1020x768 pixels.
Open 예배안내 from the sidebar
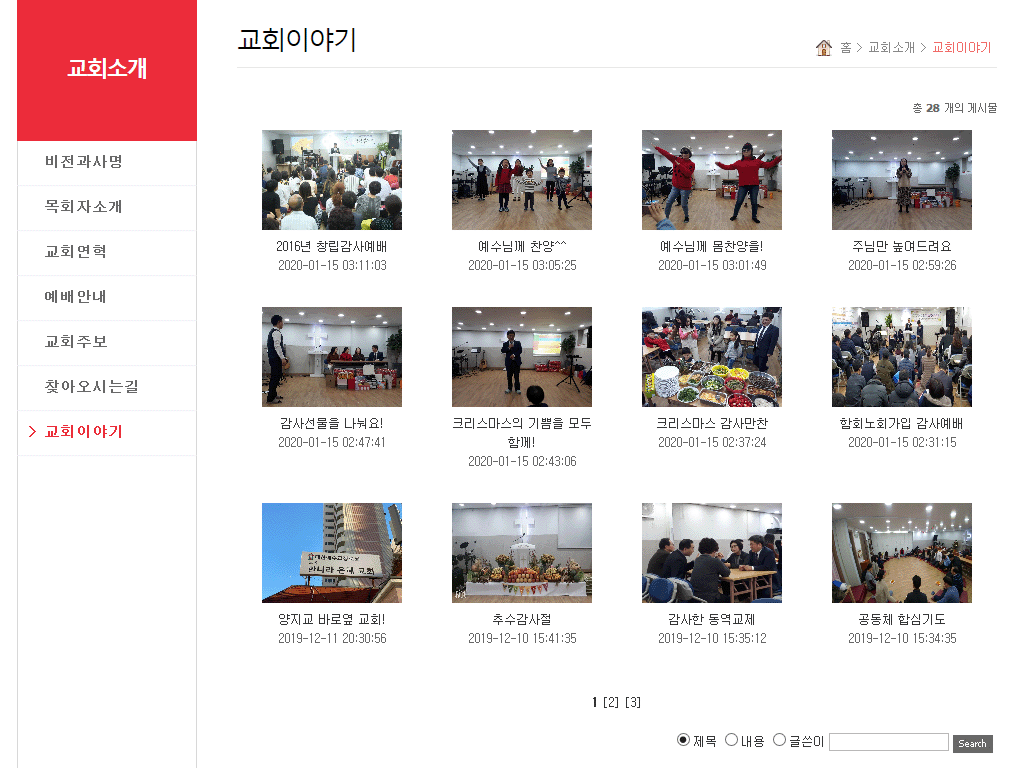[76, 297]
